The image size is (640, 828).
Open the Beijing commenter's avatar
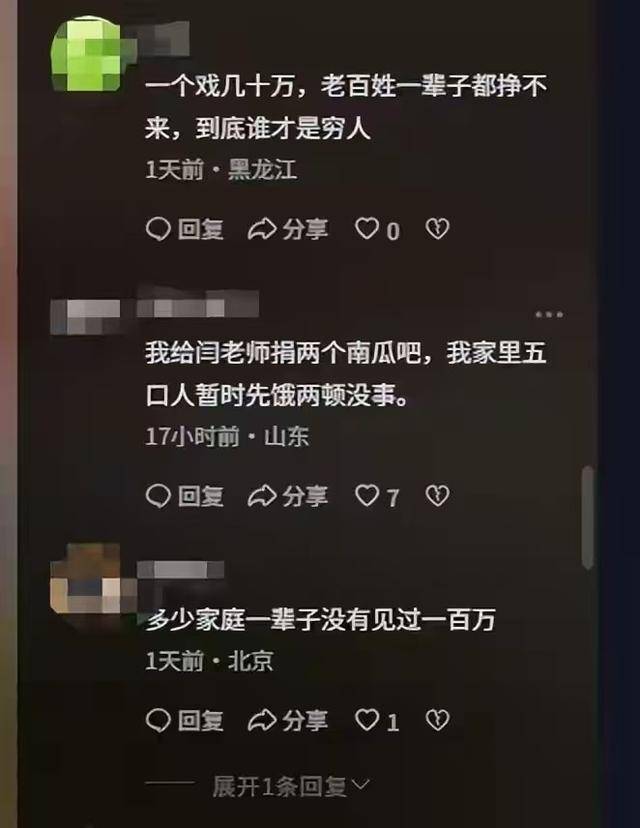point(86,583)
